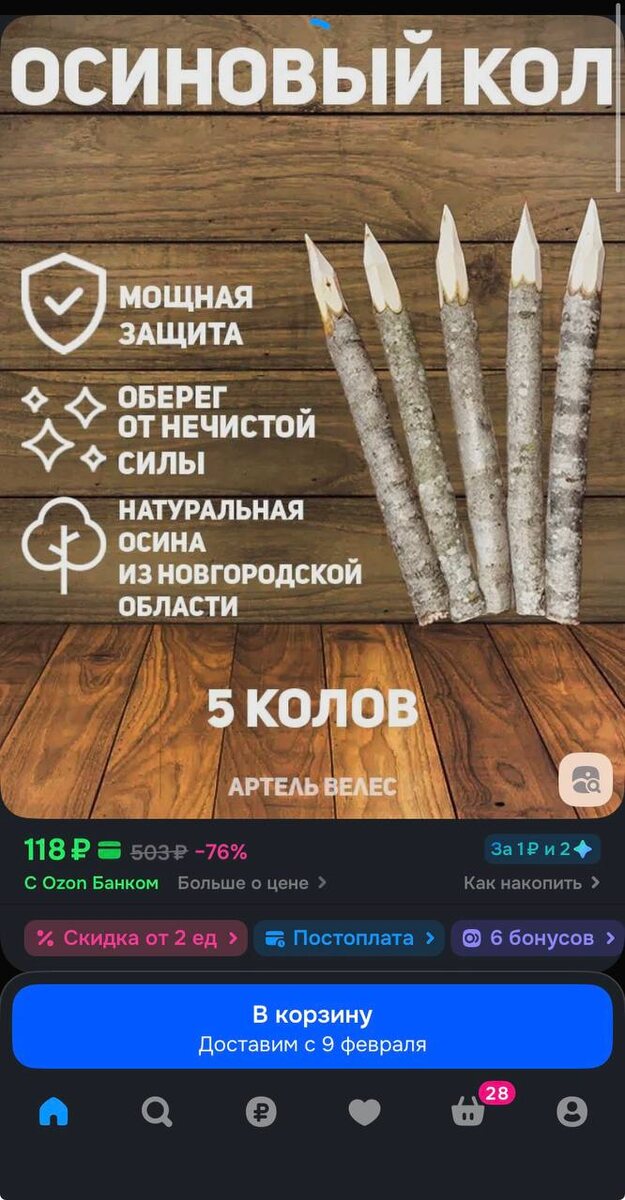Open the similar image search icon
Image resolution: width=625 pixels, height=1200 pixels.
(585, 779)
